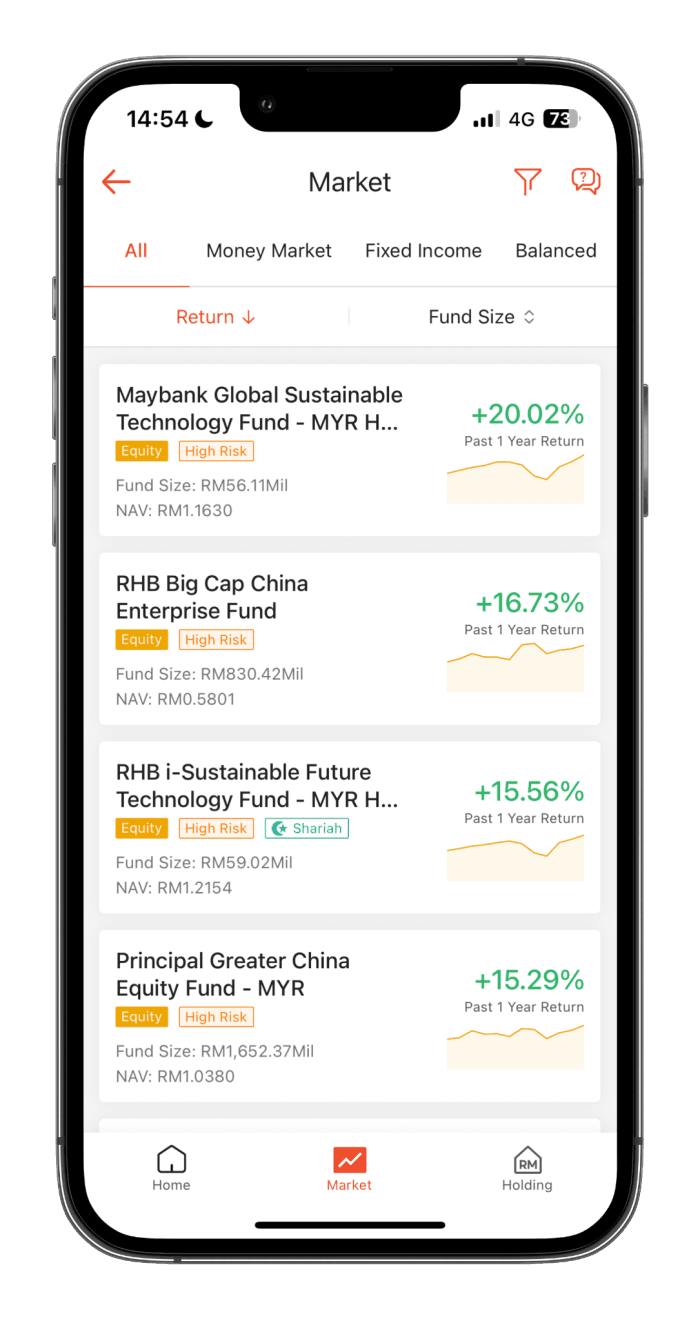The height and width of the screenshot is (1321, 700).
Task: Open Maybank Global Sustainable Technology Fund card
Action: click(x=349, y=450)
